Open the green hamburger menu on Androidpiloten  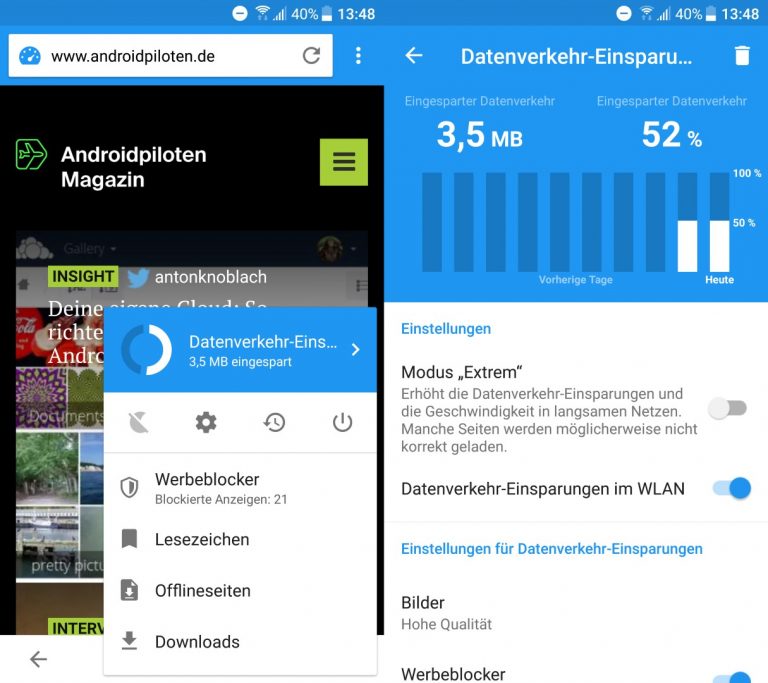(x=344, y=162)
